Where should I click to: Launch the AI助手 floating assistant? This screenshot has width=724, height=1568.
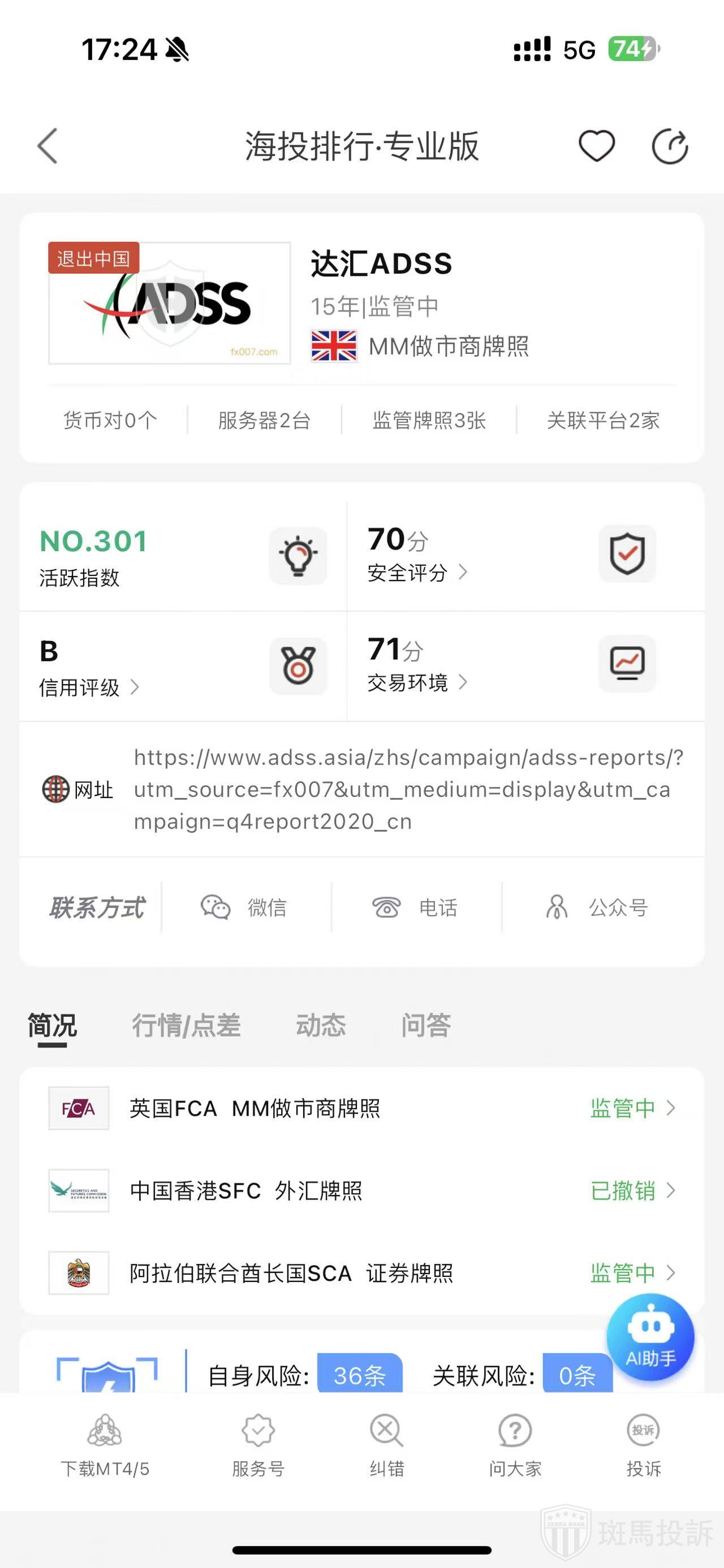pos(650,1337)
